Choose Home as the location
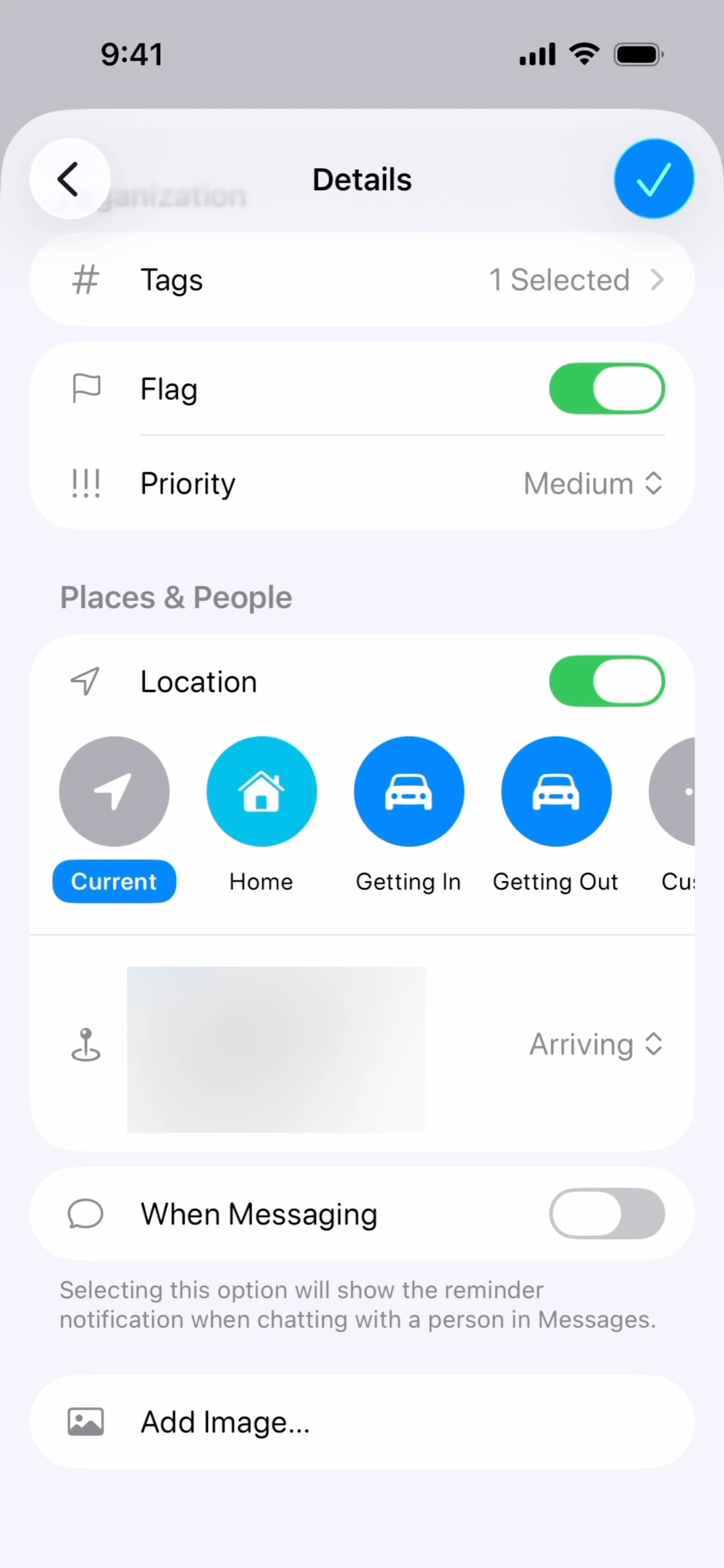The image size is (724, 1568). pos(261,791)
